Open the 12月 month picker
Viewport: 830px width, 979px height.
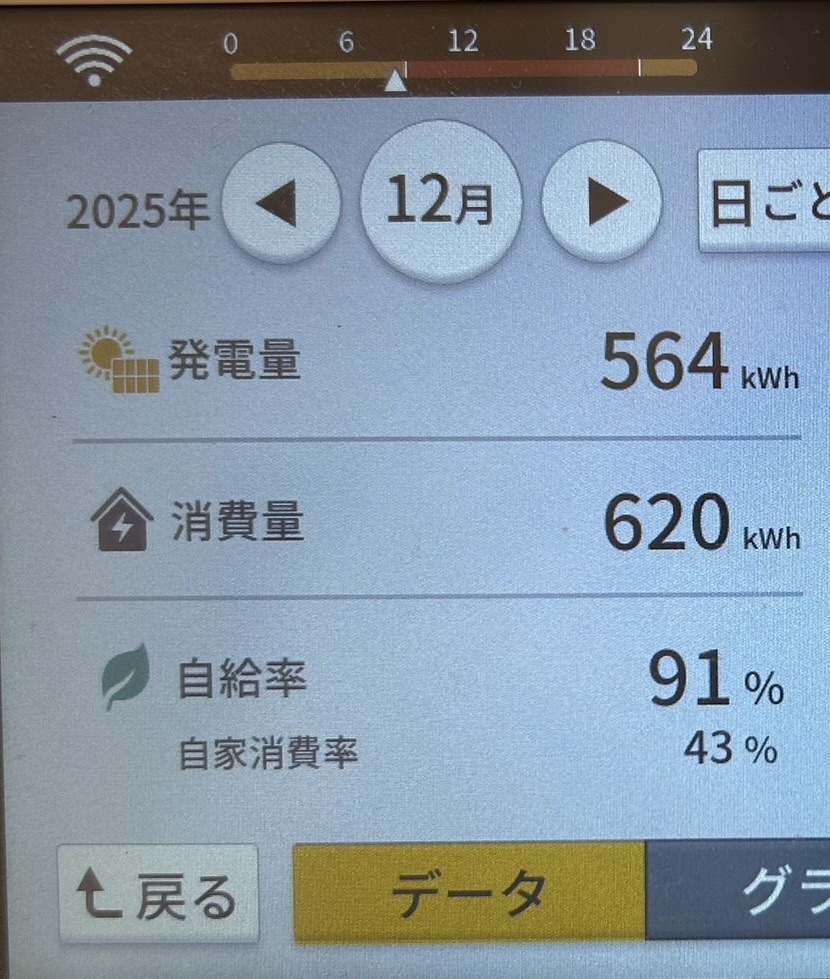coord(441,199)
